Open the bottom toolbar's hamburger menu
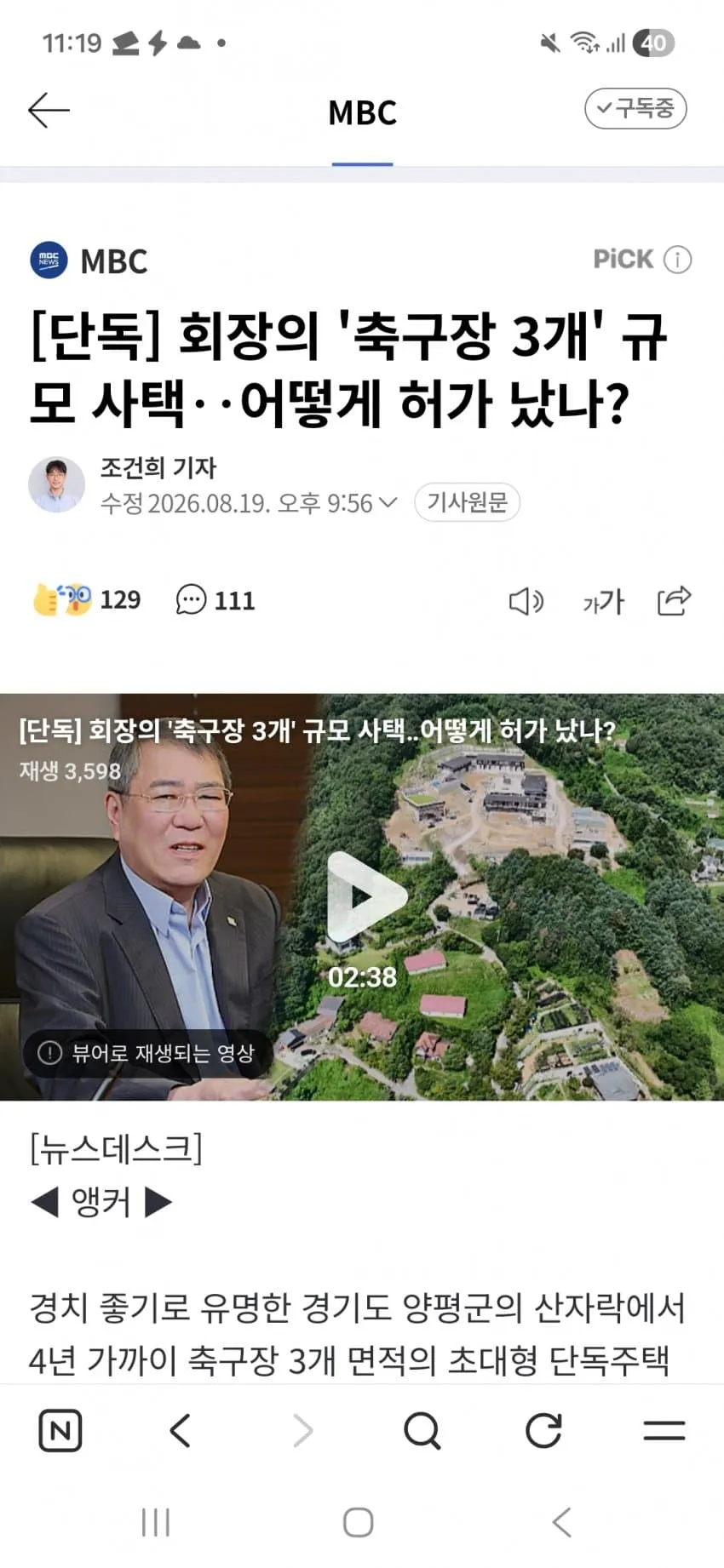Viewport: 724px width, 1568px height. tap(664, 1430)
